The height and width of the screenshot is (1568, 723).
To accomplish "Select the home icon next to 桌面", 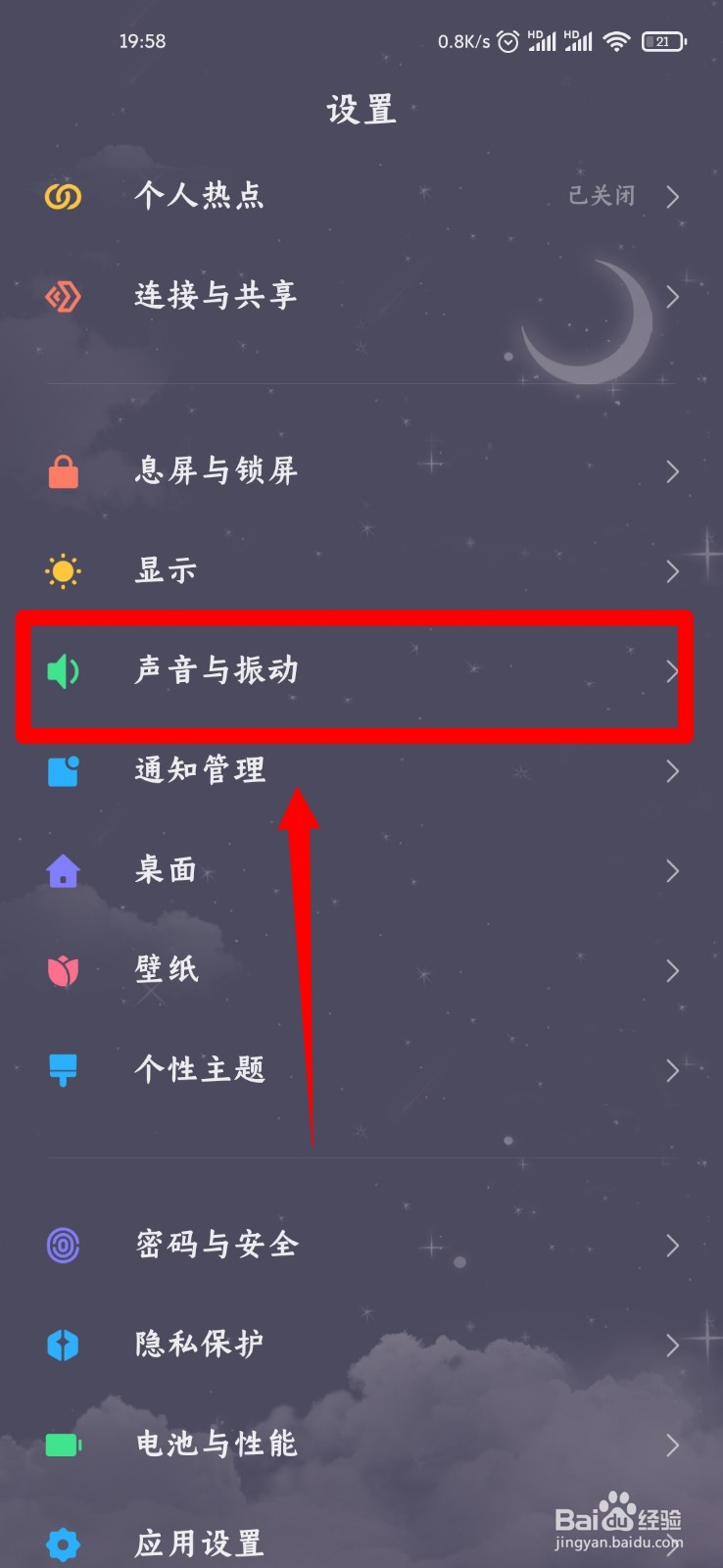I will point(63,871).
